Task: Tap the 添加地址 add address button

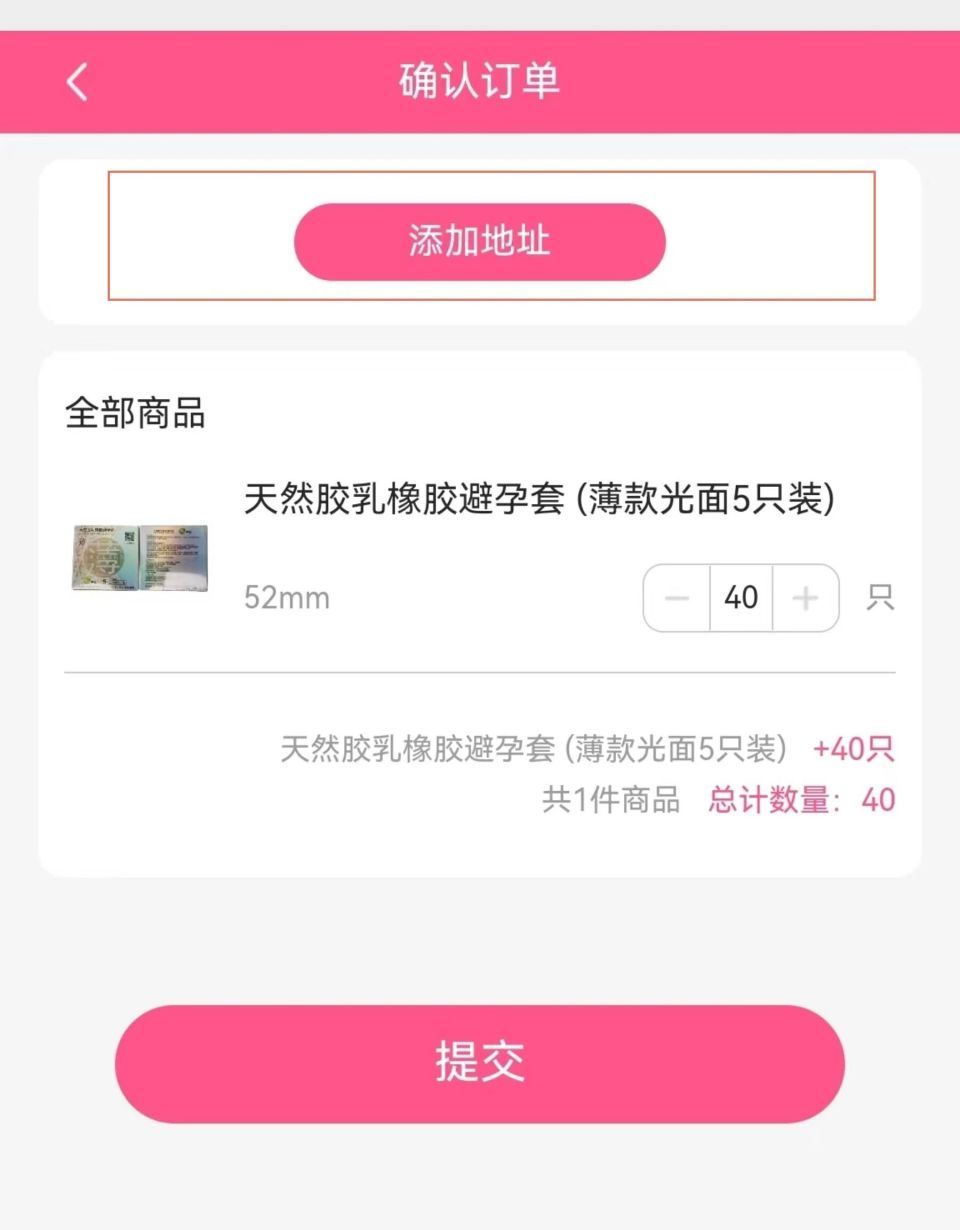Action: coord(480,241)
